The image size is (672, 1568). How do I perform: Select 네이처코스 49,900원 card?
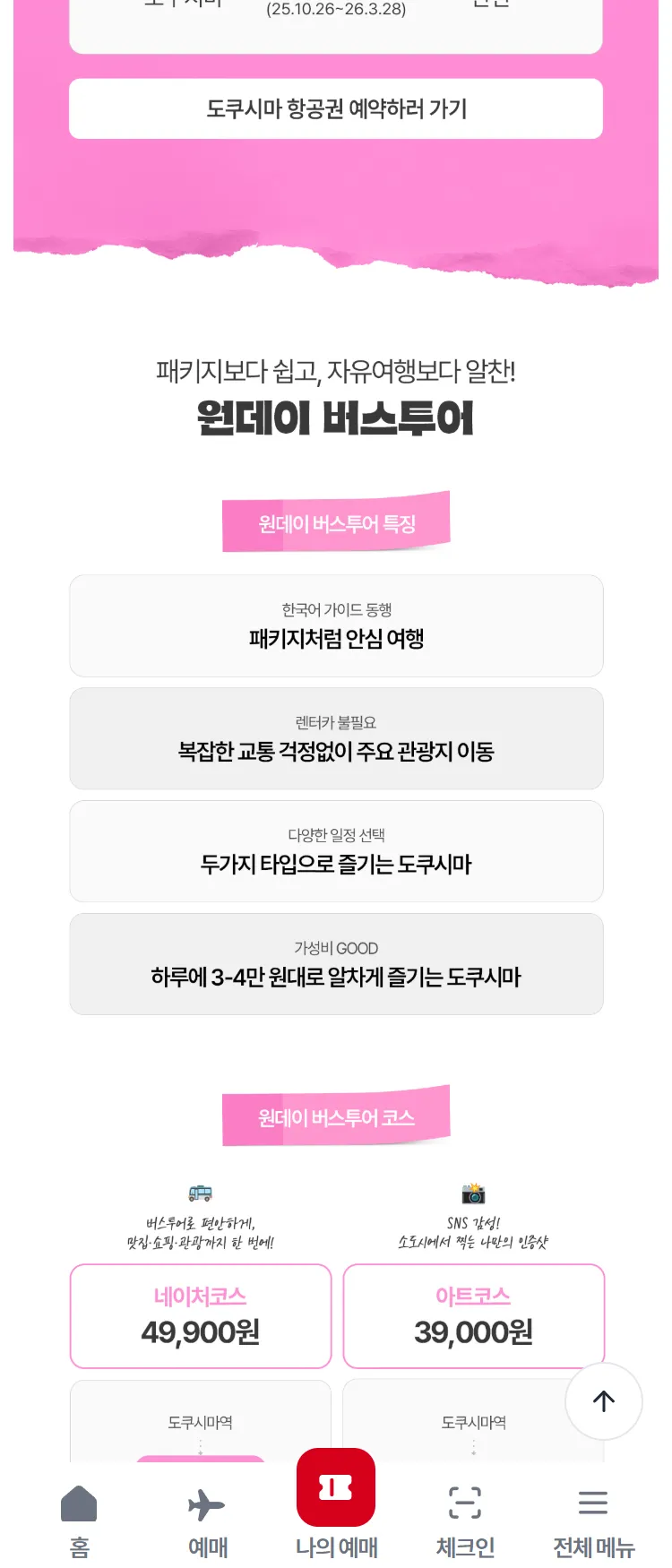(201, 1315)
